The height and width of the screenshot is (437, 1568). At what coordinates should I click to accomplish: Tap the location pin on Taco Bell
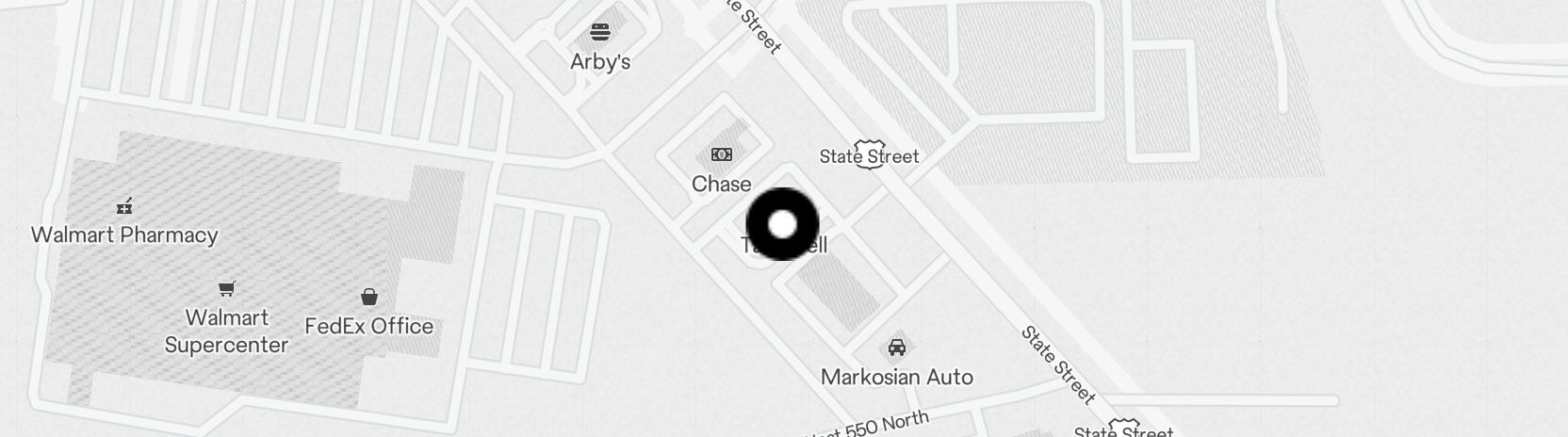[x=782, y=224]
